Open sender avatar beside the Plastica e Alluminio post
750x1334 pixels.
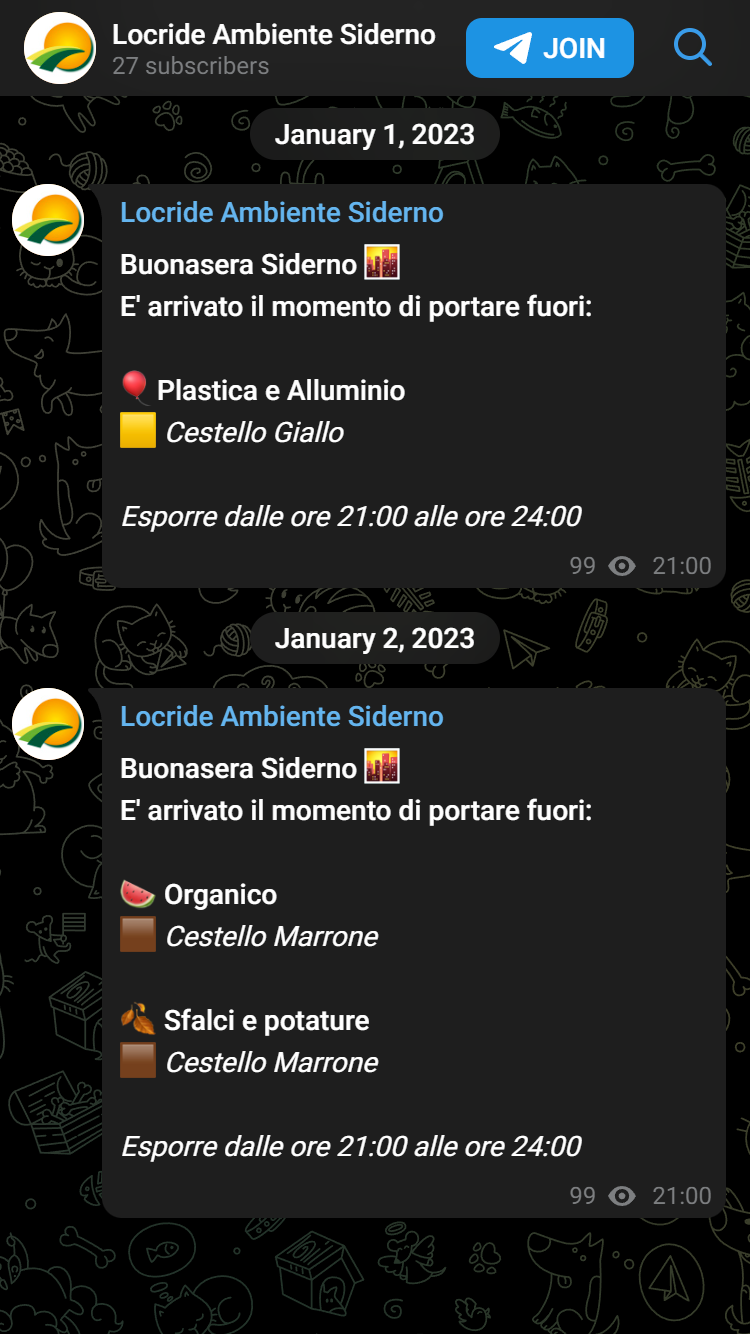(48, 220)
